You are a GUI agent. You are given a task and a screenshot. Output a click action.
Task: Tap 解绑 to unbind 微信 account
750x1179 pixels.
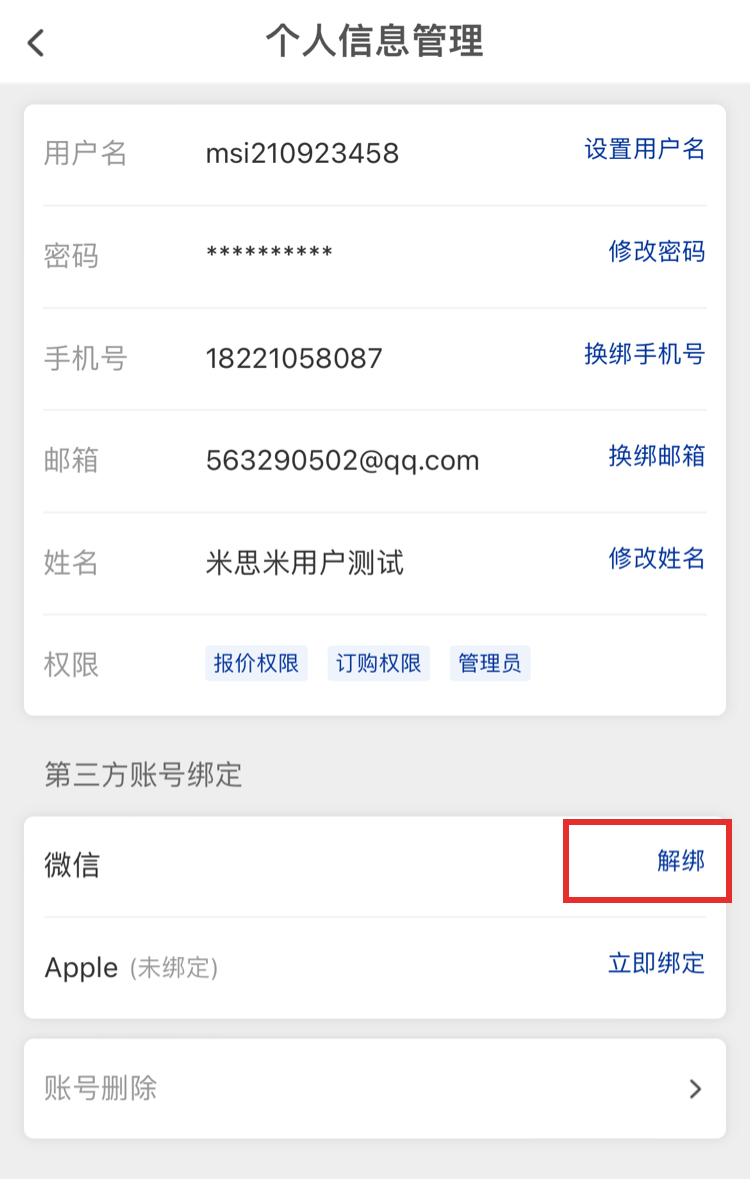coord(680,862)
